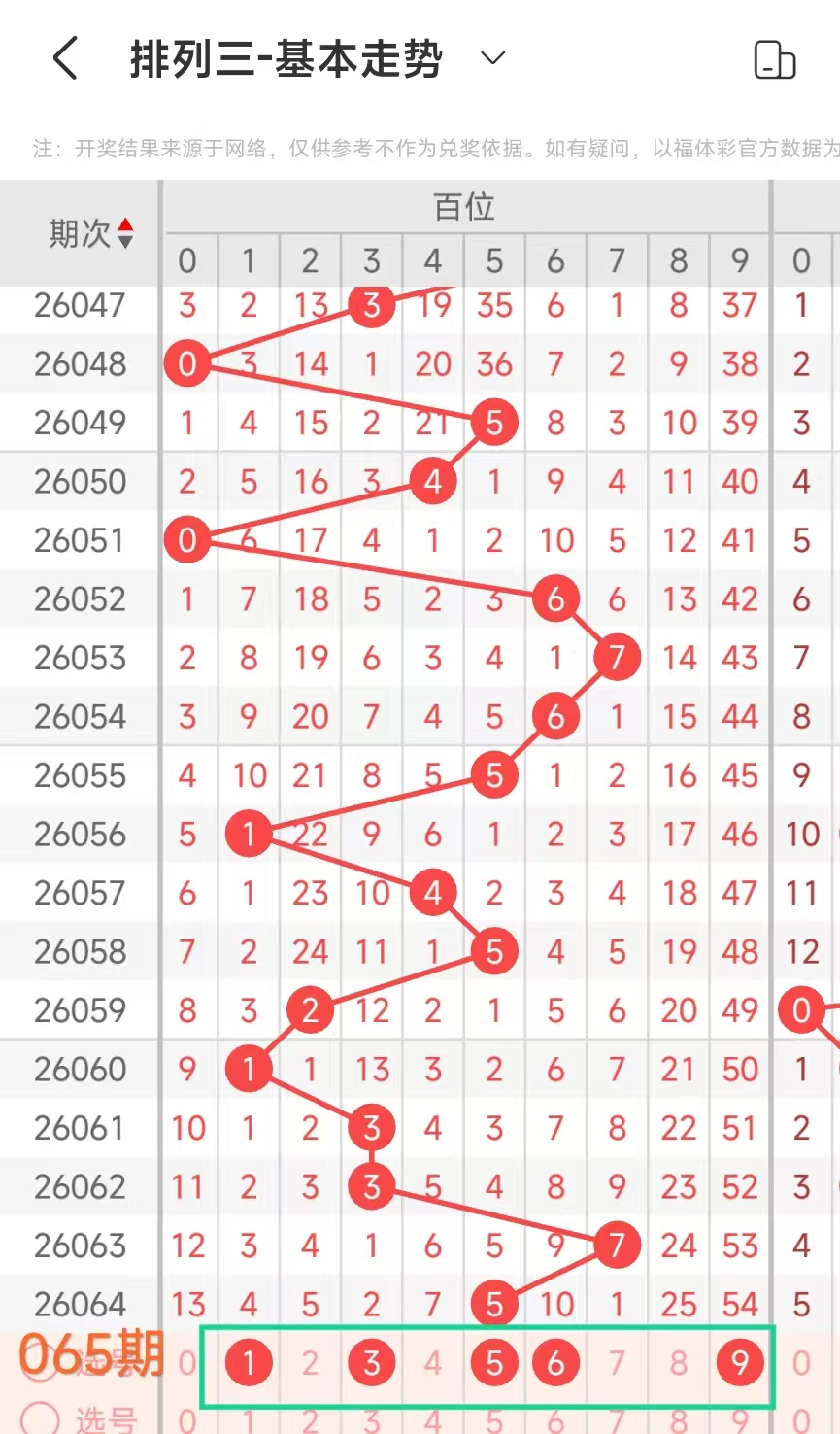Select number 4 in the 百位 pick row

click(x=433, y=1363)
